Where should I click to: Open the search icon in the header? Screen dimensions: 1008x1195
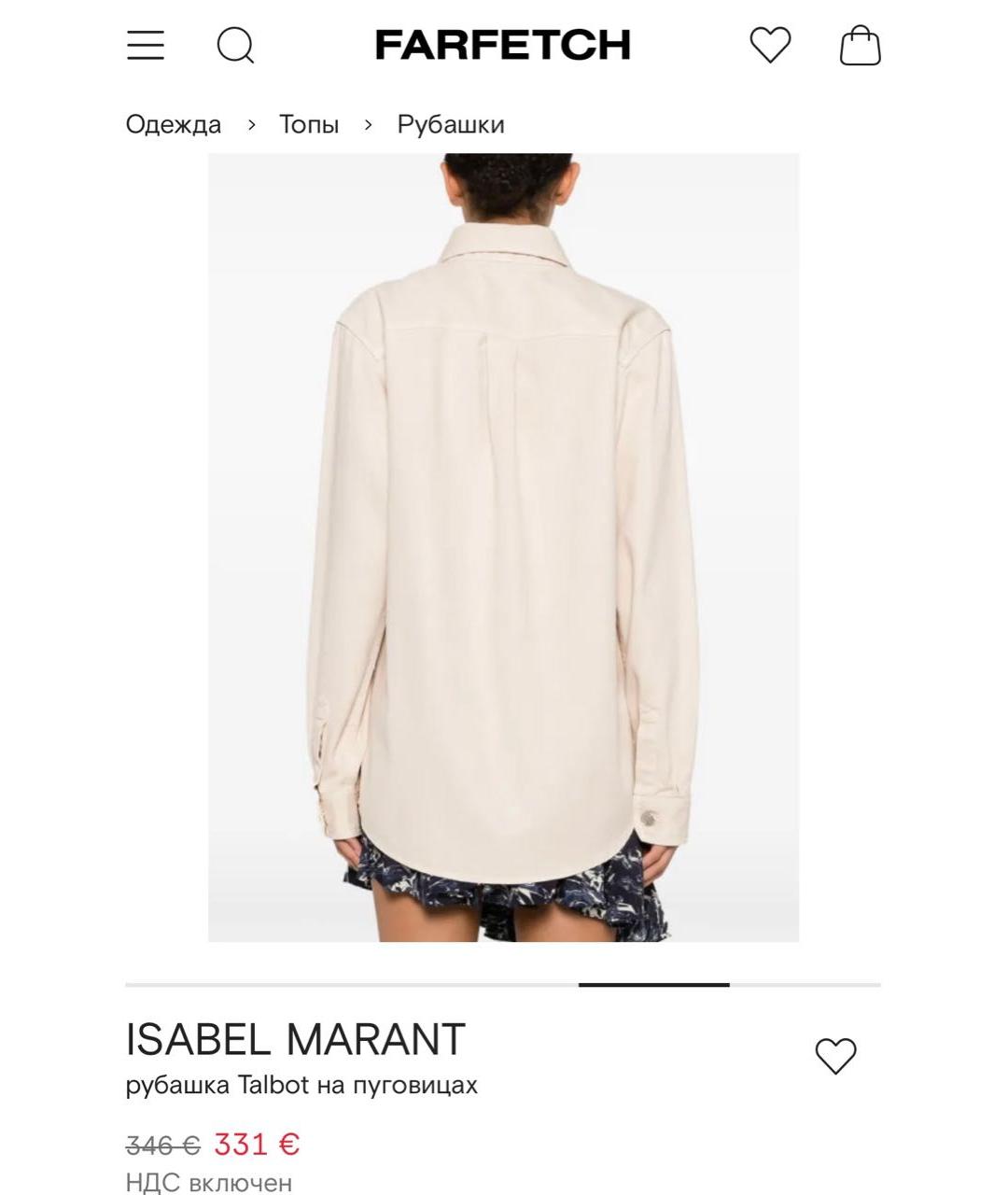(x=236, y=46)
